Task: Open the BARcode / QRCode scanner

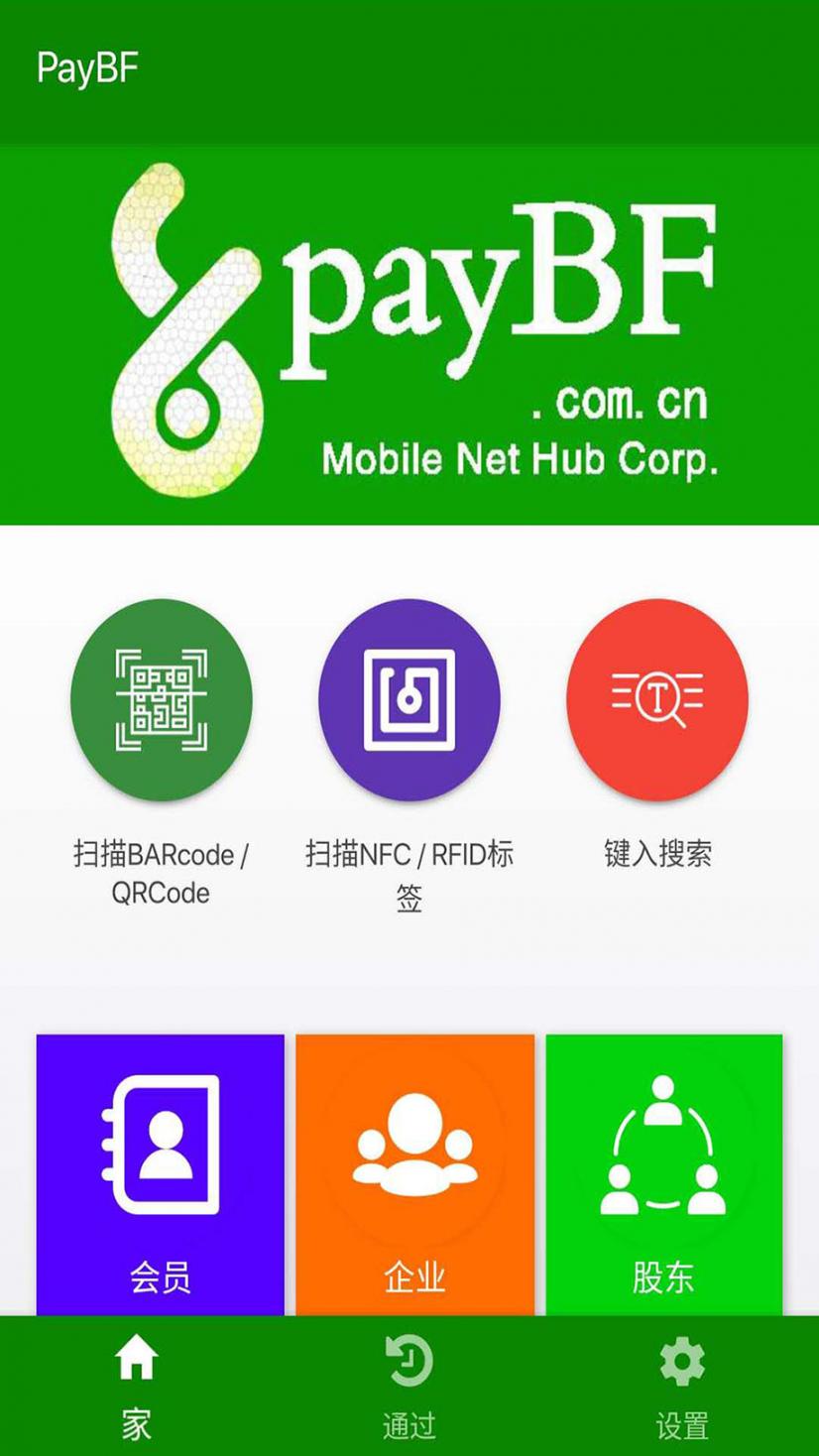Action: pos(161,699)
